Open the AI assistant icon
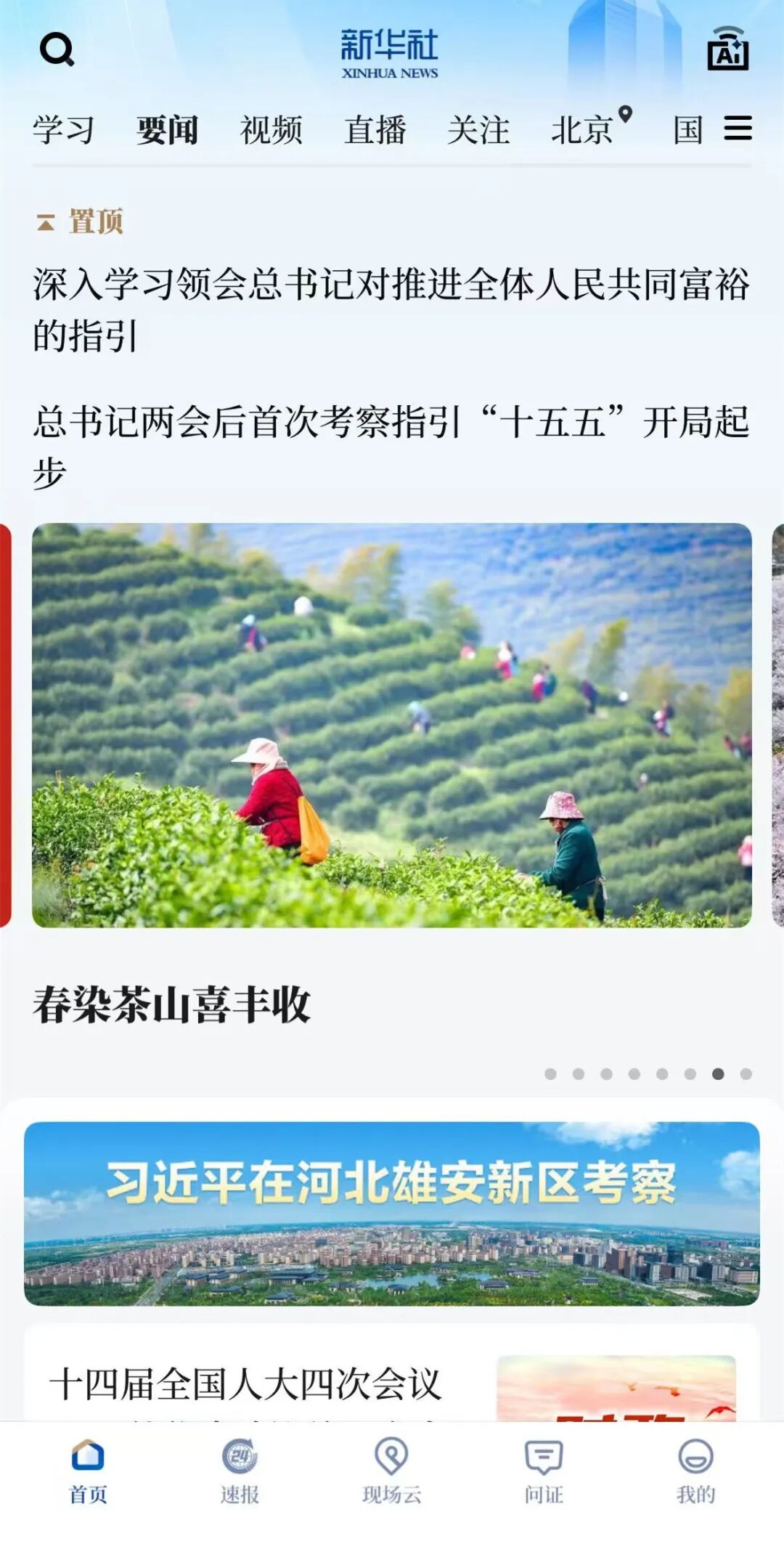784x1557 pixels. [x=727, y=49]
